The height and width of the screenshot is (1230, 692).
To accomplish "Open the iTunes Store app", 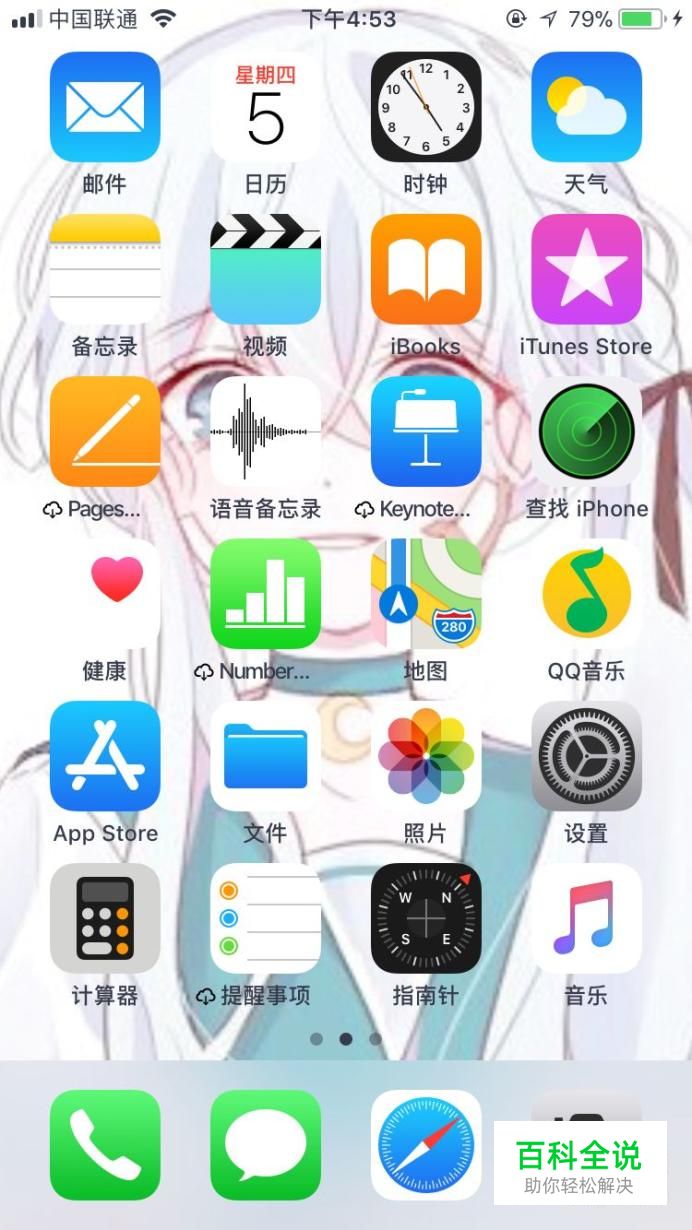I will tap(586, 269).
